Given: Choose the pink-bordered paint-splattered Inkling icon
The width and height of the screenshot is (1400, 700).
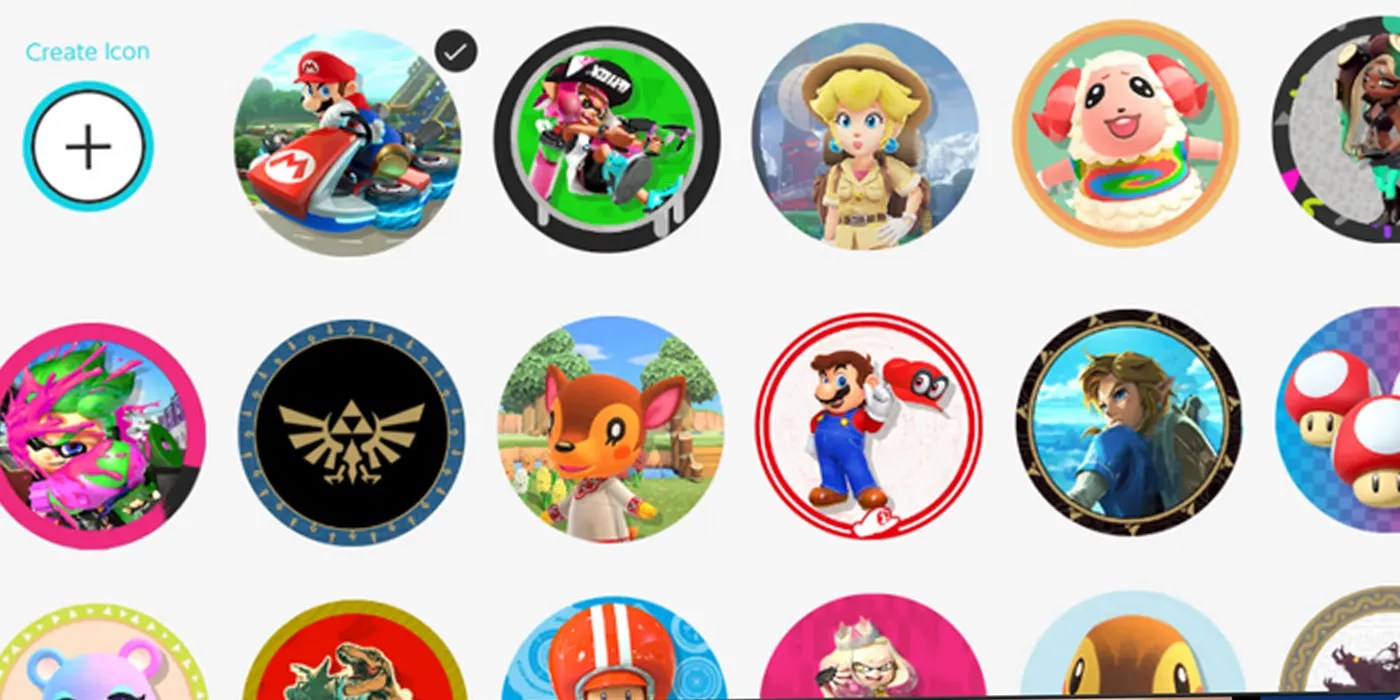Looking at the screenshot, I should pos(95,435).
